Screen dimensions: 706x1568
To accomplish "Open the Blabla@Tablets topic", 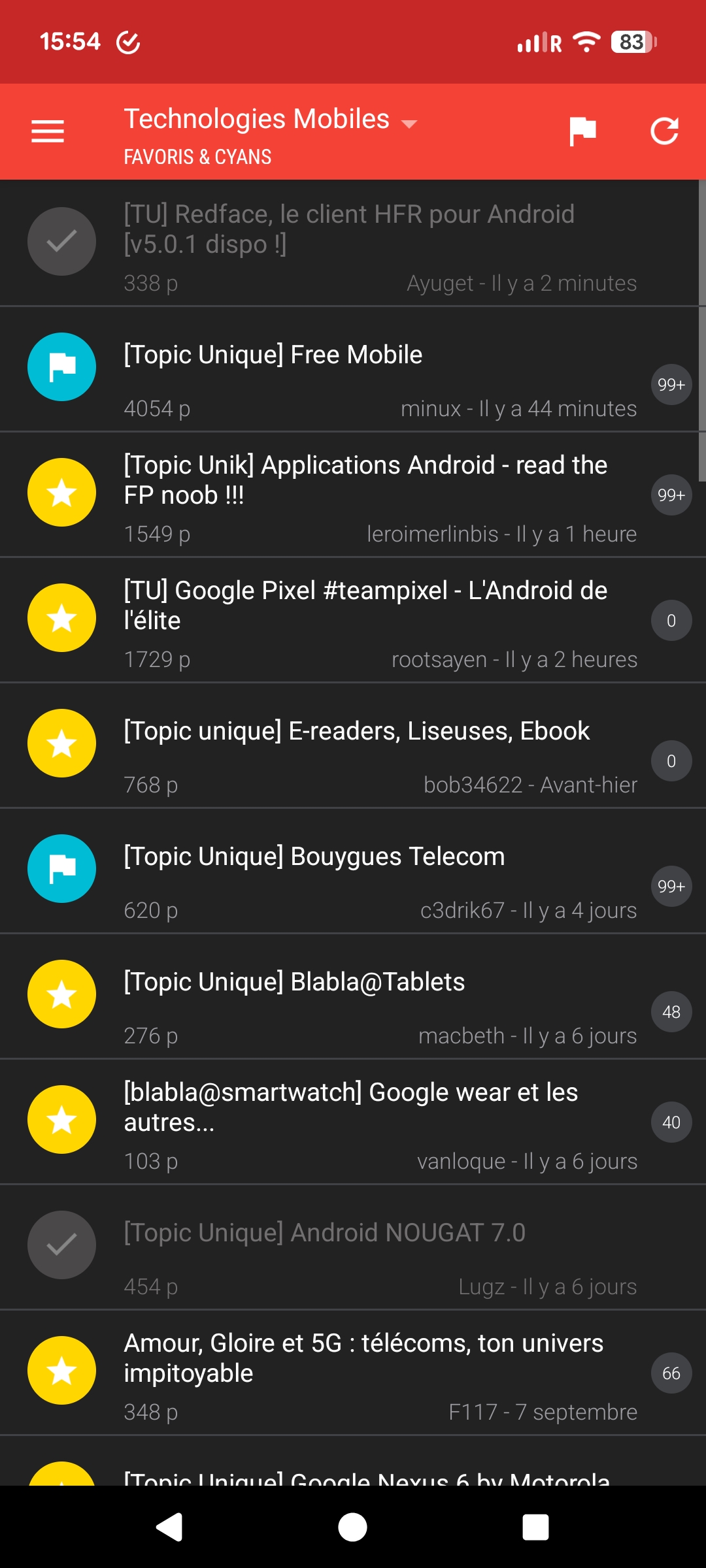I will click(294, 982).
